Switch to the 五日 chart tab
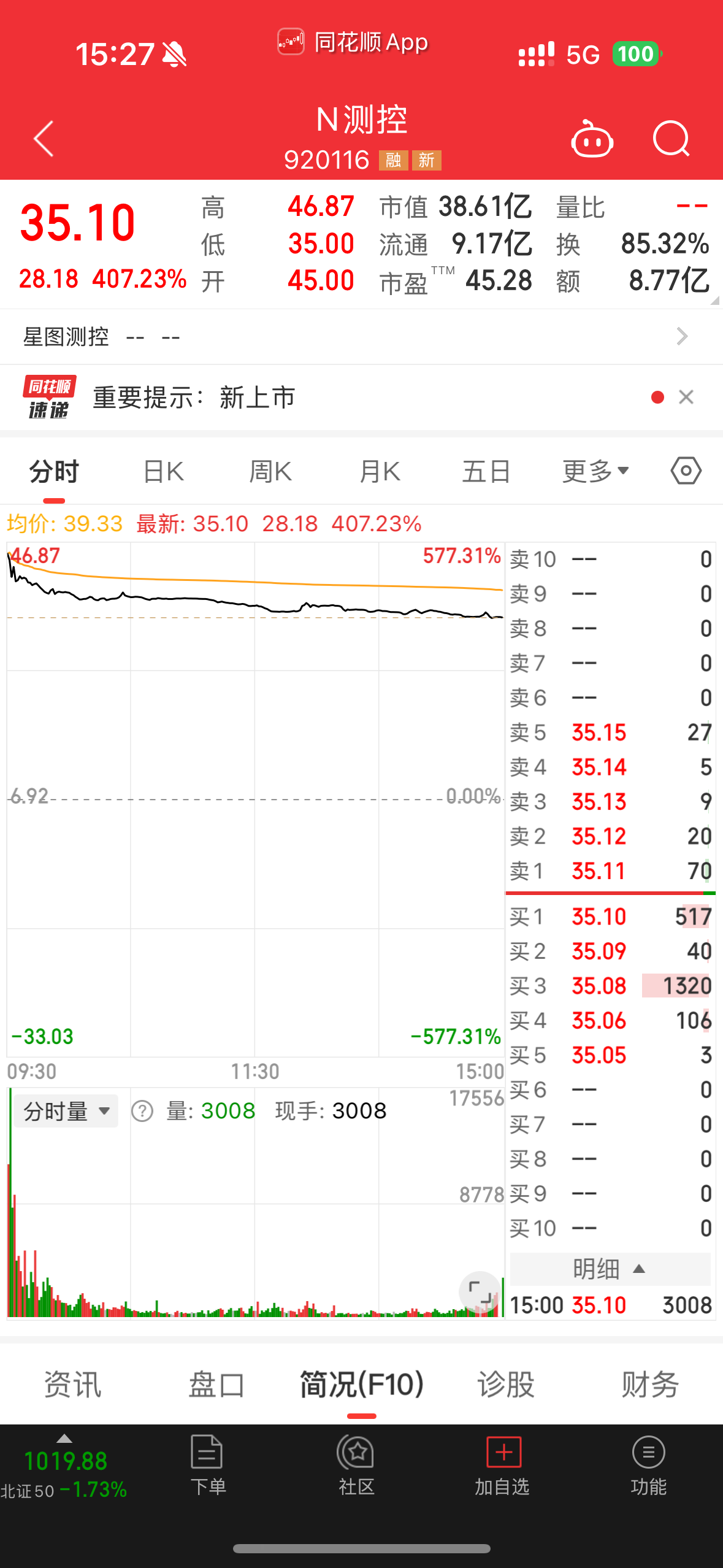Screen dimensions: 723x1568 [486, 472]
